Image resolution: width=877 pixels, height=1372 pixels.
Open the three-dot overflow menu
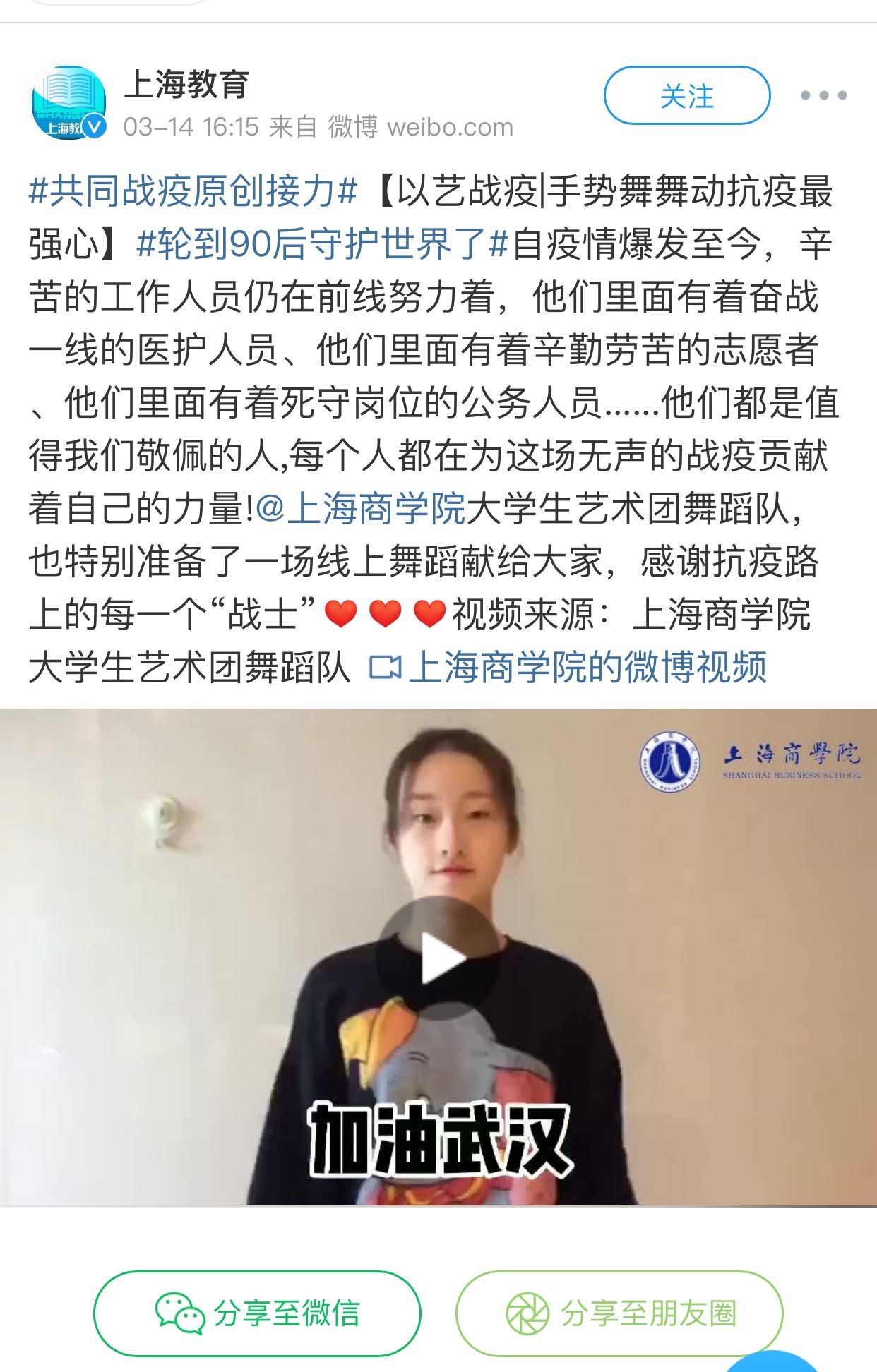[823, 95]
